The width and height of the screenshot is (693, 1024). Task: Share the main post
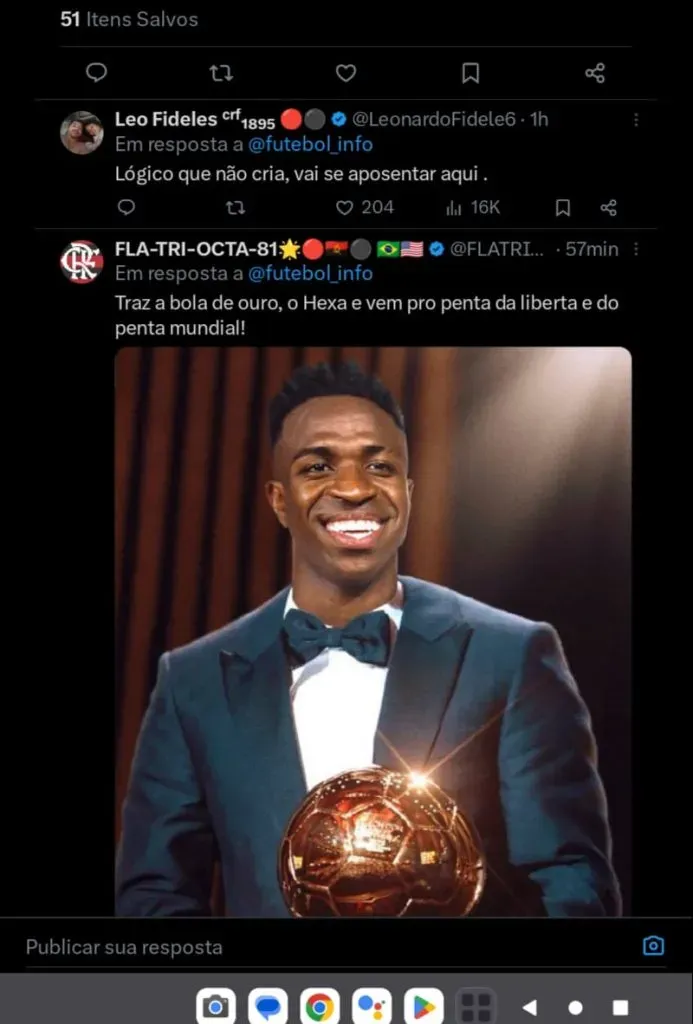pos(594,73)
